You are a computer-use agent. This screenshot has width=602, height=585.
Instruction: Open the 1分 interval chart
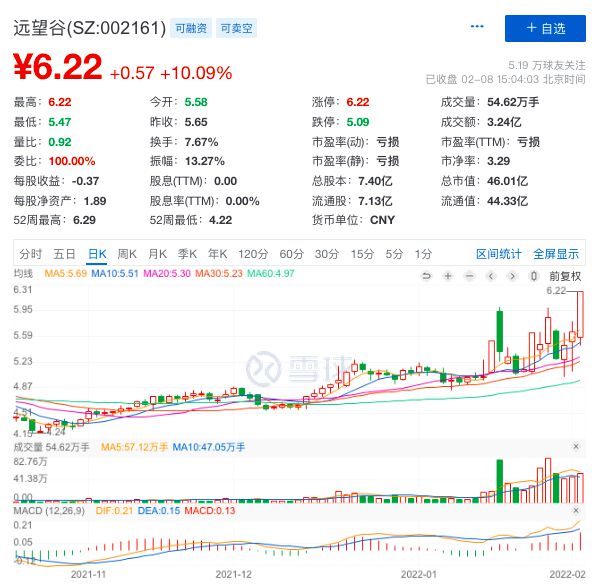(423, 254)
